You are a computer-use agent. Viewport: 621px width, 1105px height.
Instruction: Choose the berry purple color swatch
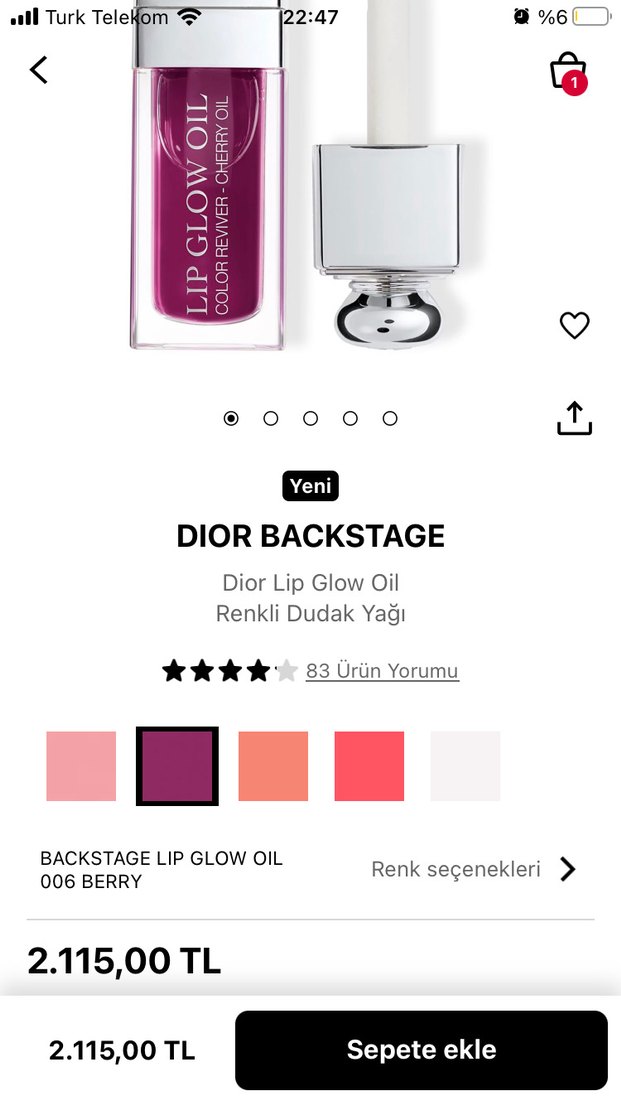177,766
